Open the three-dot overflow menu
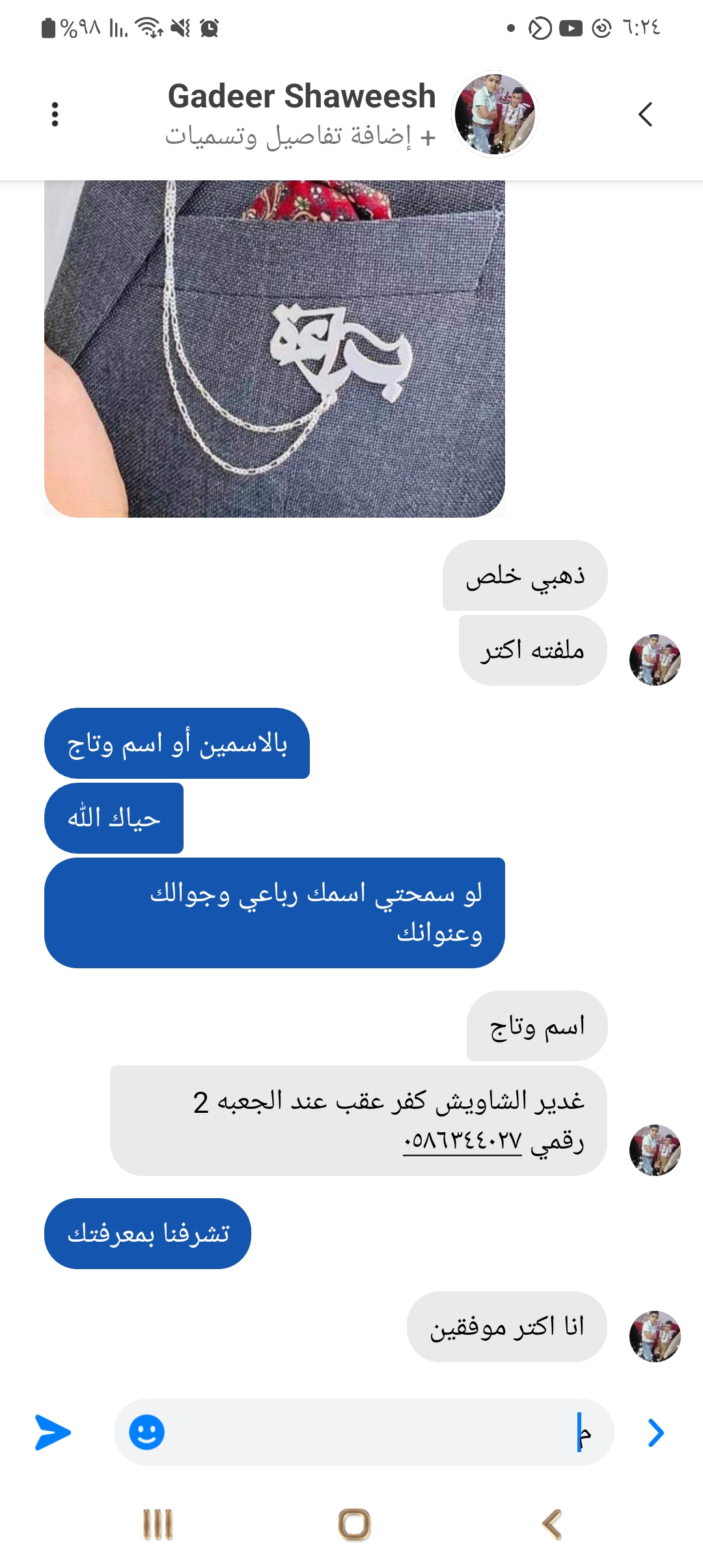The width and height of the screenshot is (703, 1568). click(x=55, y=115)
